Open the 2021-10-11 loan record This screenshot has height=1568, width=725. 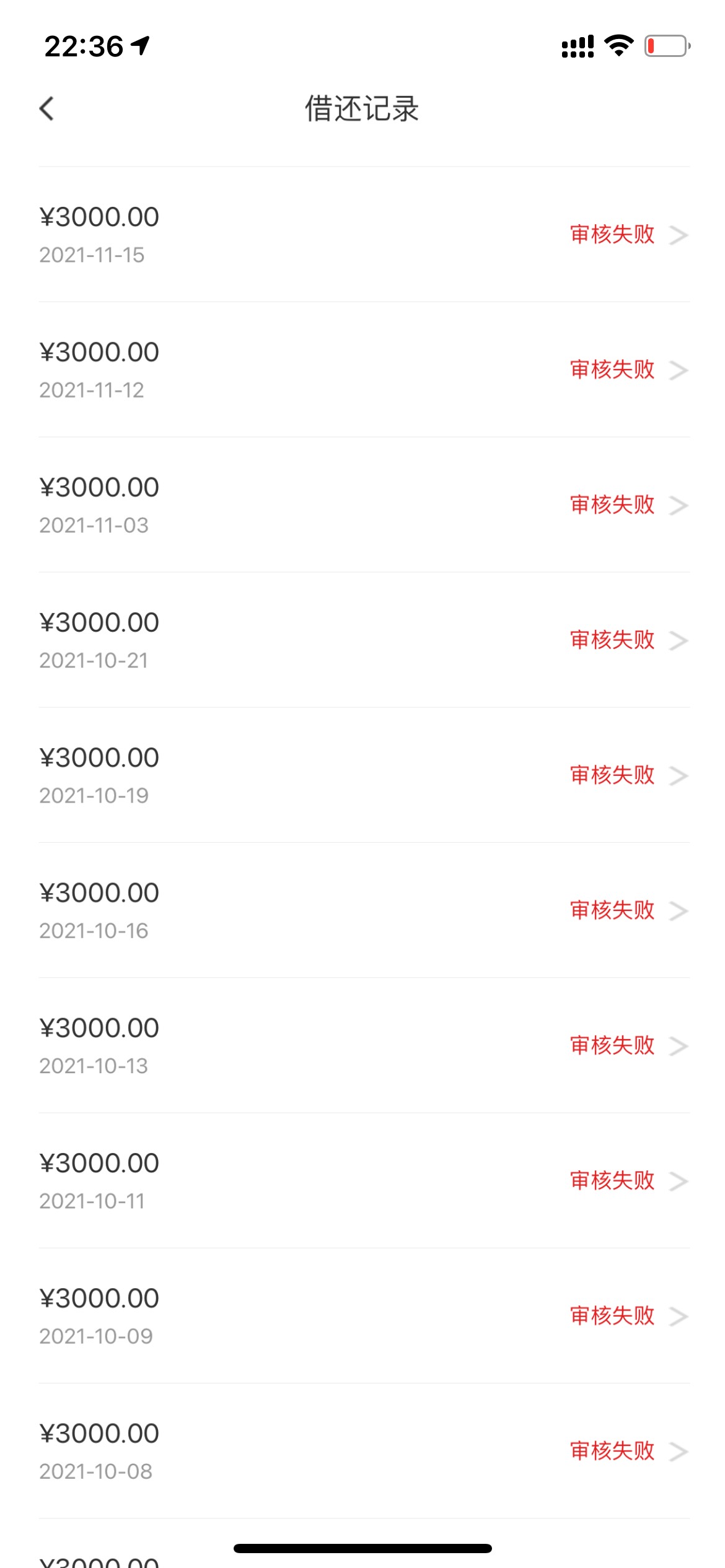click(x=364, y=1180)
